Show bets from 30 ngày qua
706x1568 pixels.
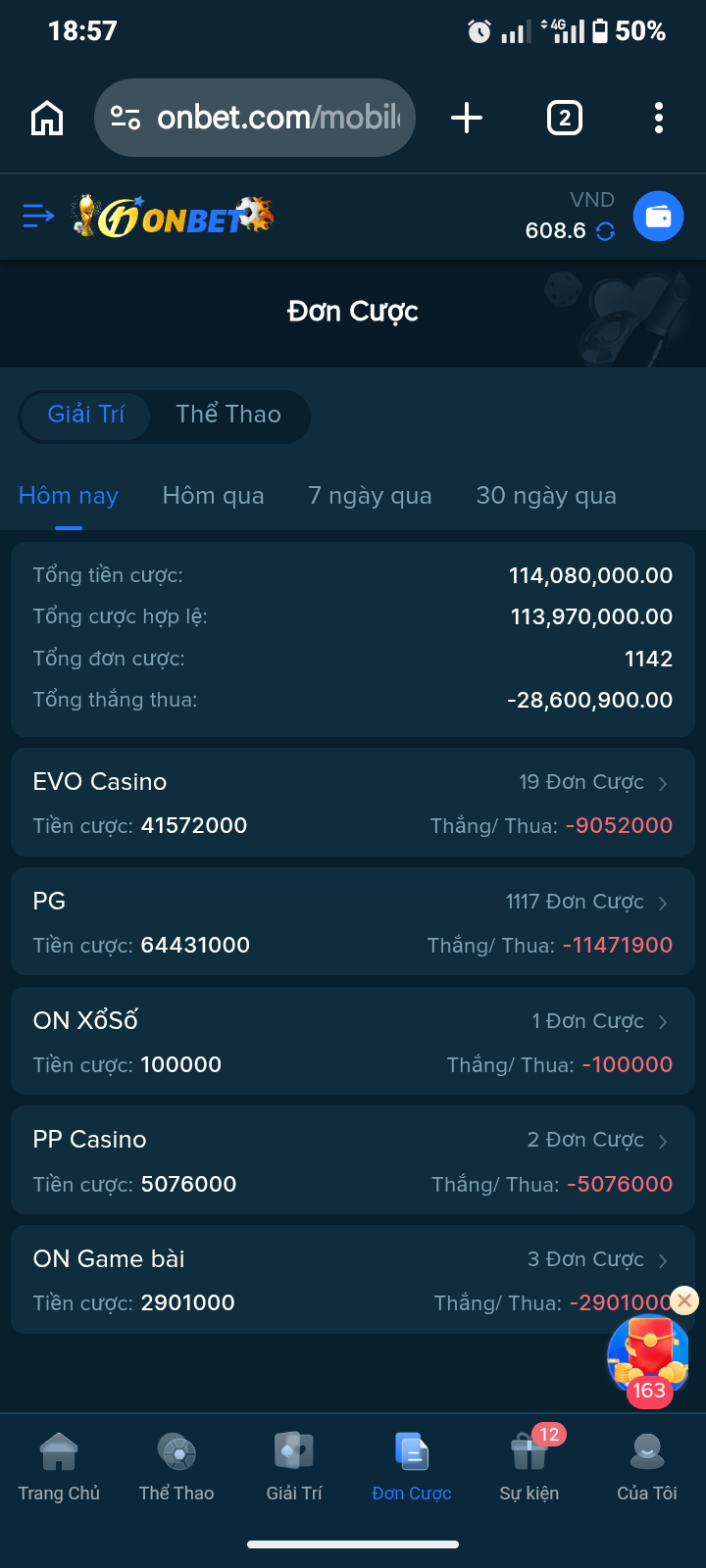pos(546,496)
